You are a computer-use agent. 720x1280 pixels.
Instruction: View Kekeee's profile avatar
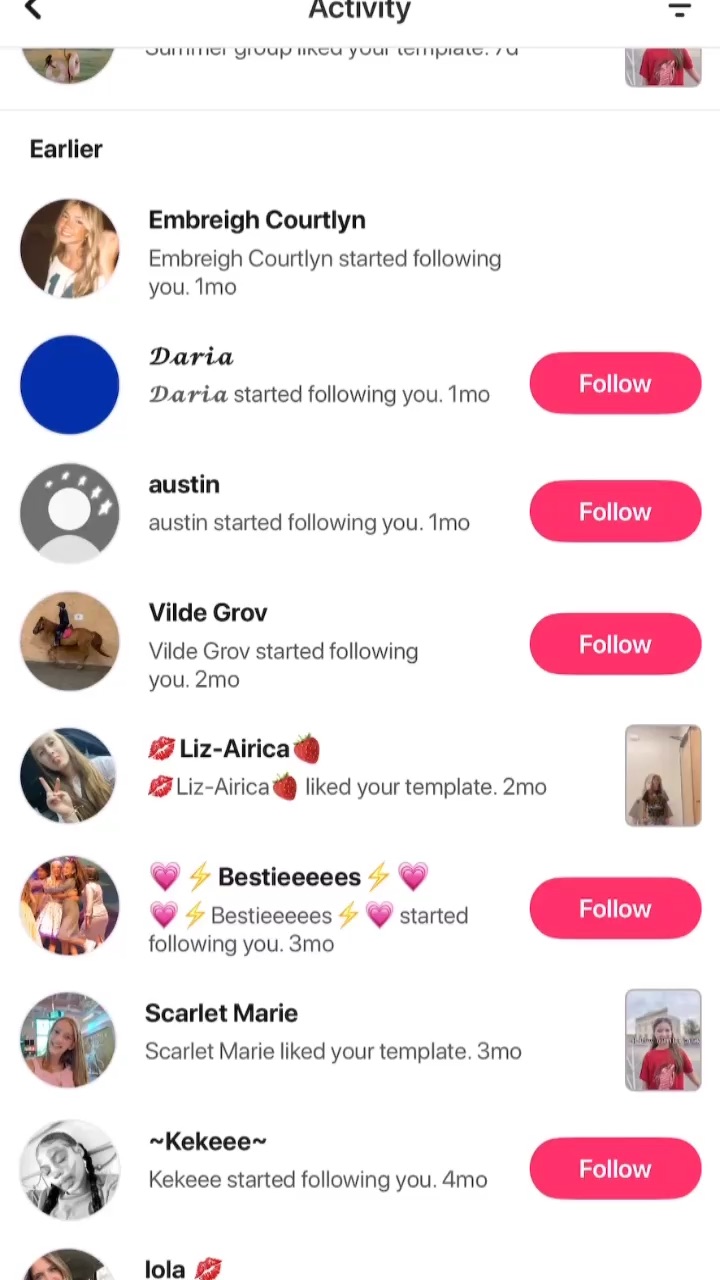69,1169
